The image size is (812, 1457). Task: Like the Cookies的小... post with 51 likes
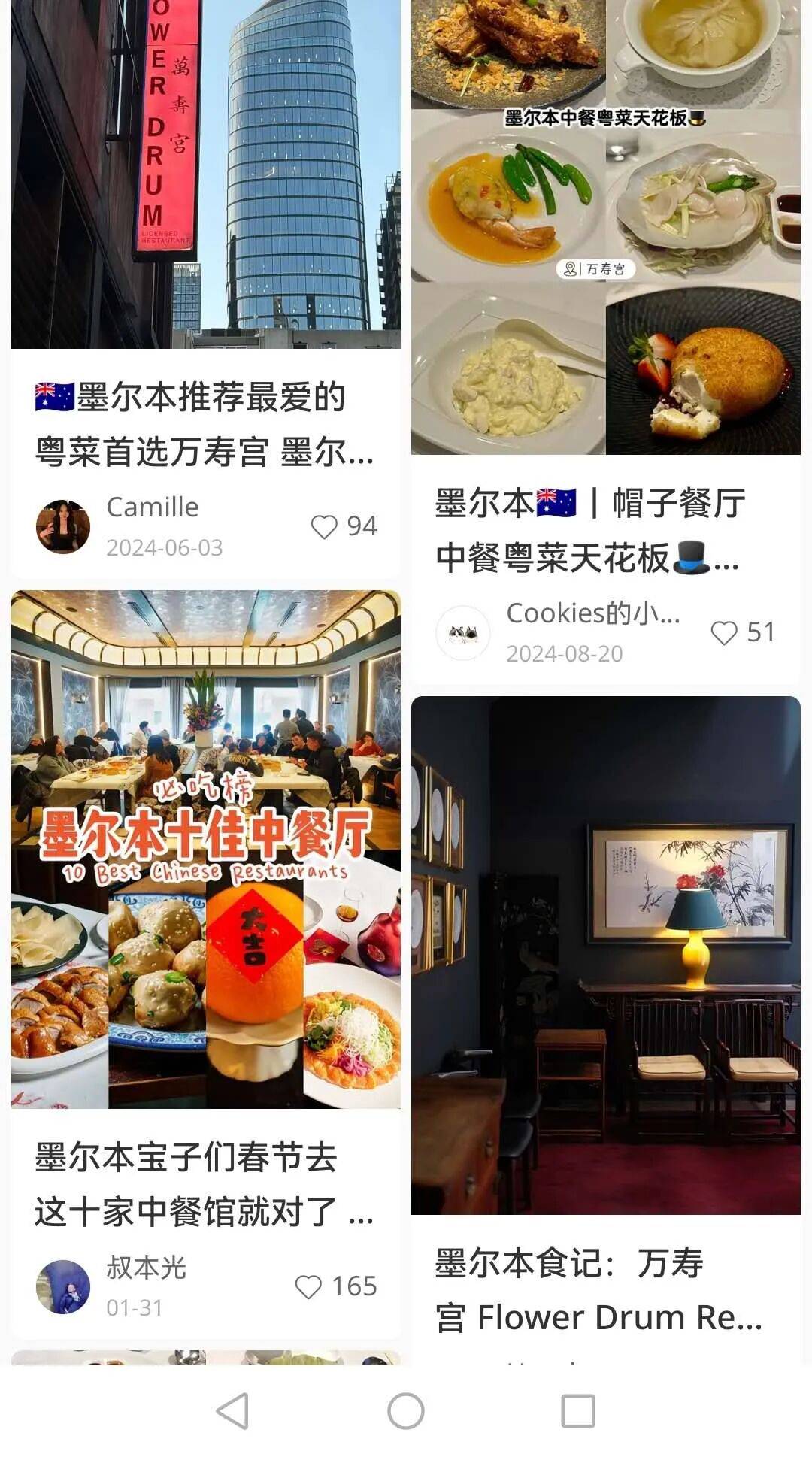[724, 633]
